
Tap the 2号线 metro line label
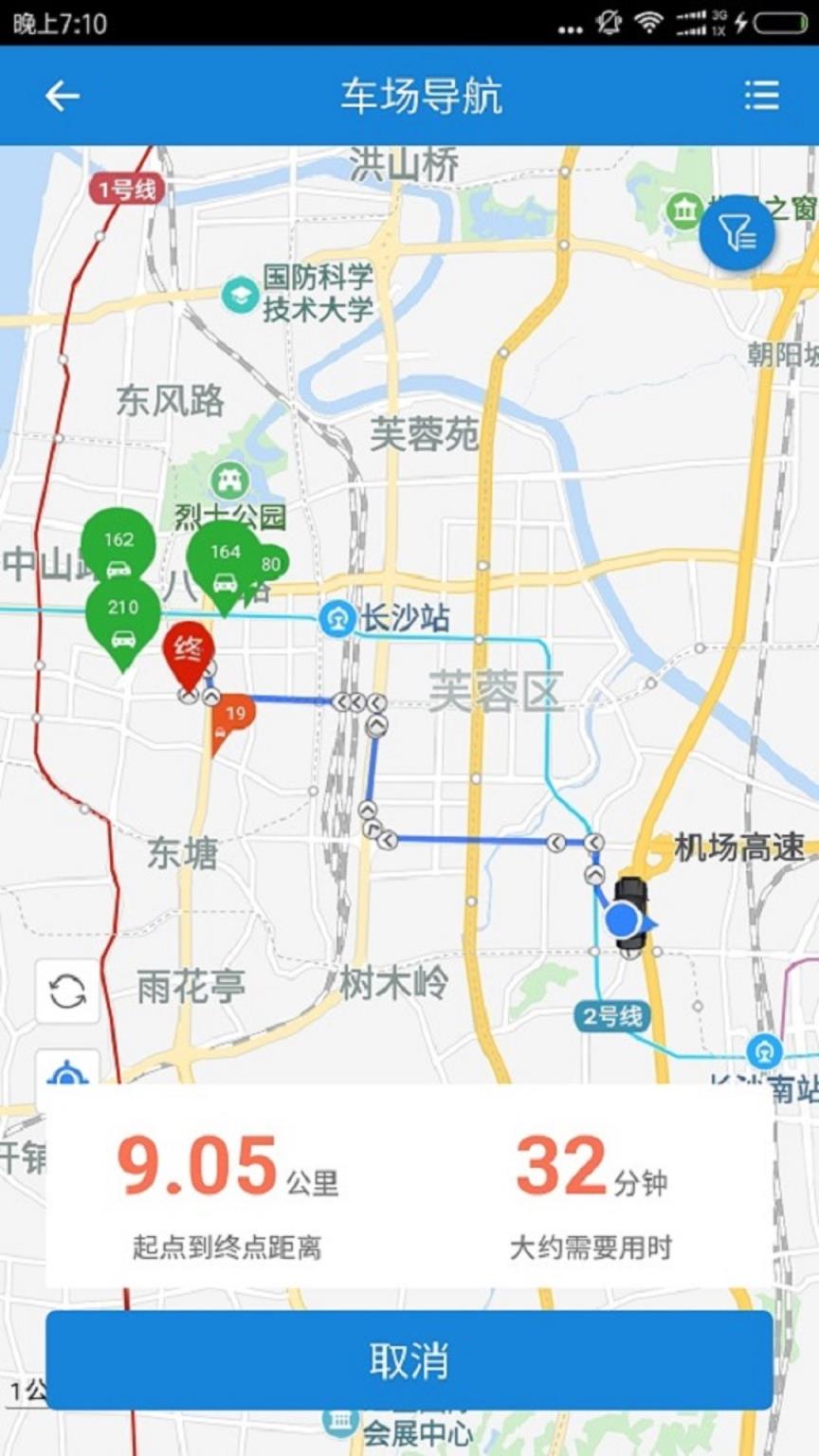[611, 1015]
